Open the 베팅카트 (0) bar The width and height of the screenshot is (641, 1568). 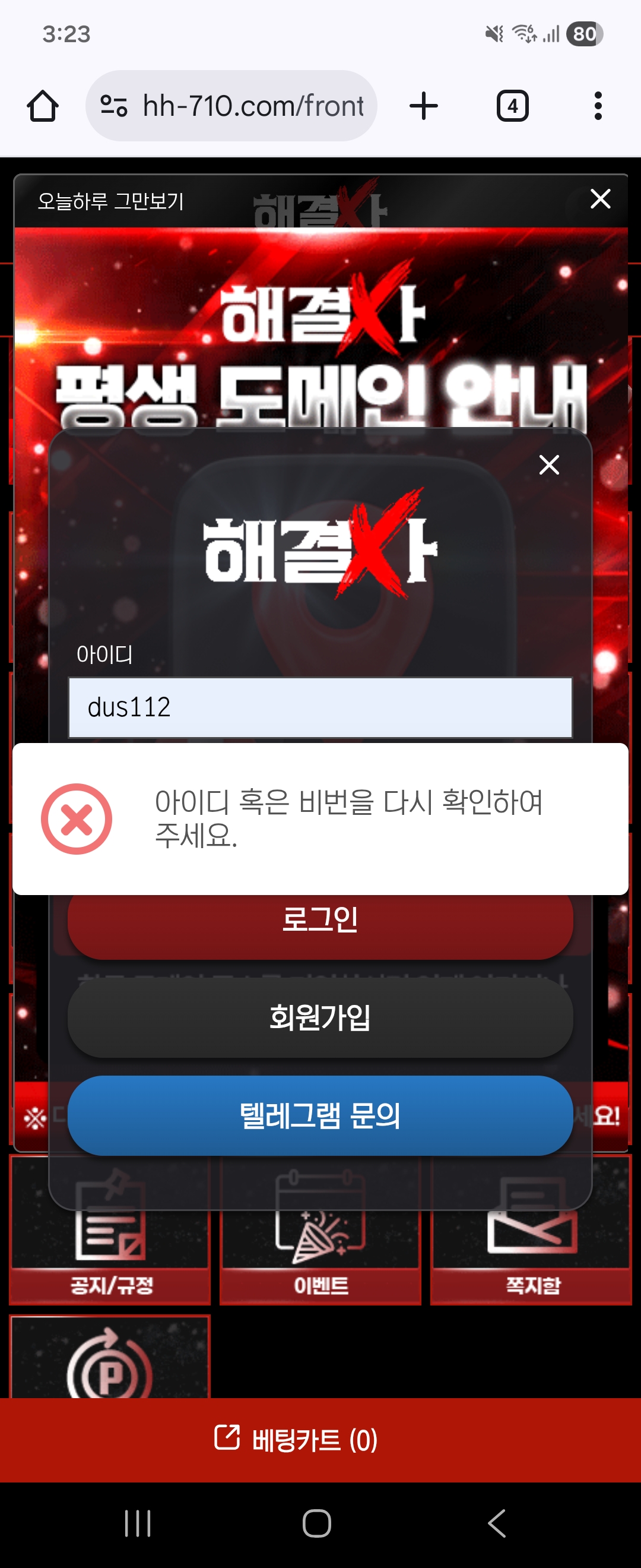[x=296, y=1440]
